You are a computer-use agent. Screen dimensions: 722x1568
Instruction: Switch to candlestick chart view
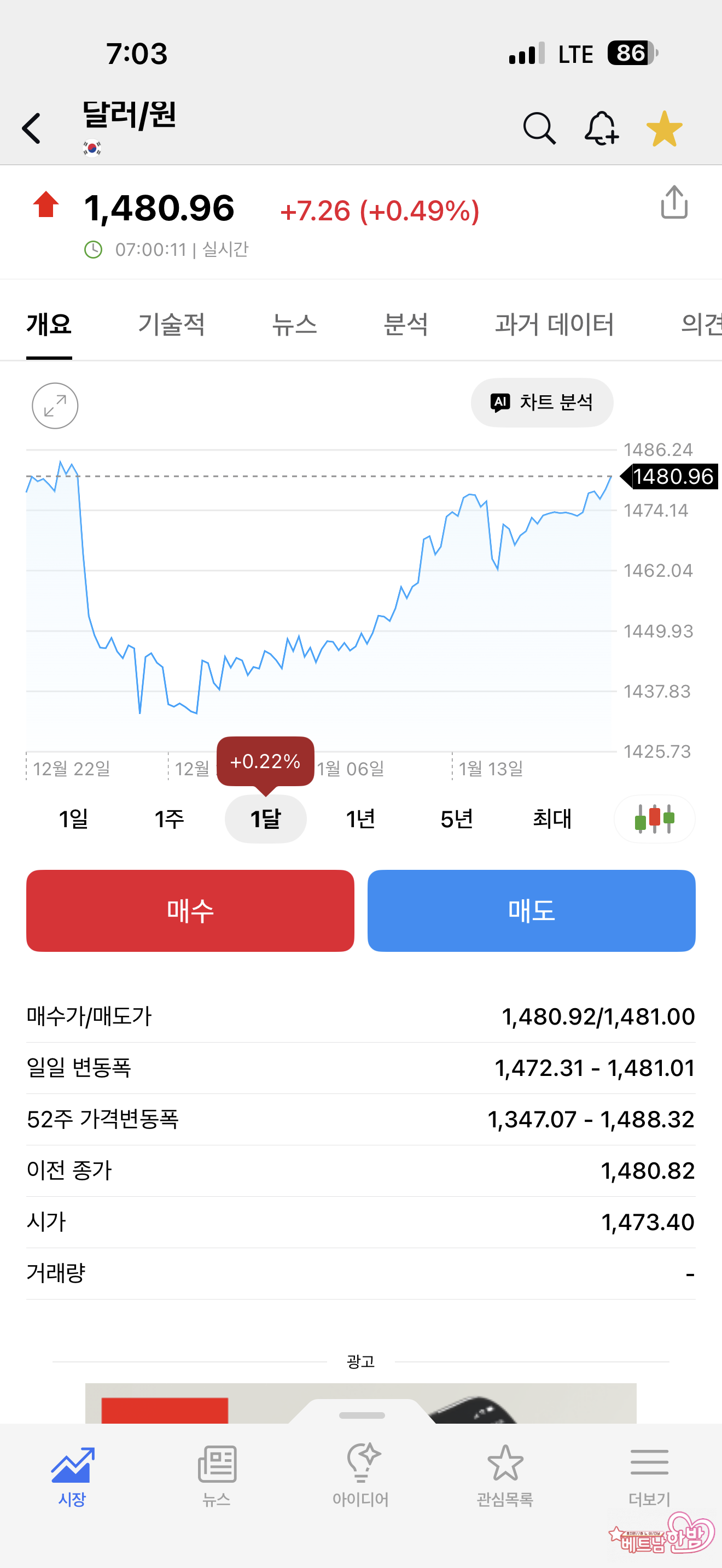(654, 820)
